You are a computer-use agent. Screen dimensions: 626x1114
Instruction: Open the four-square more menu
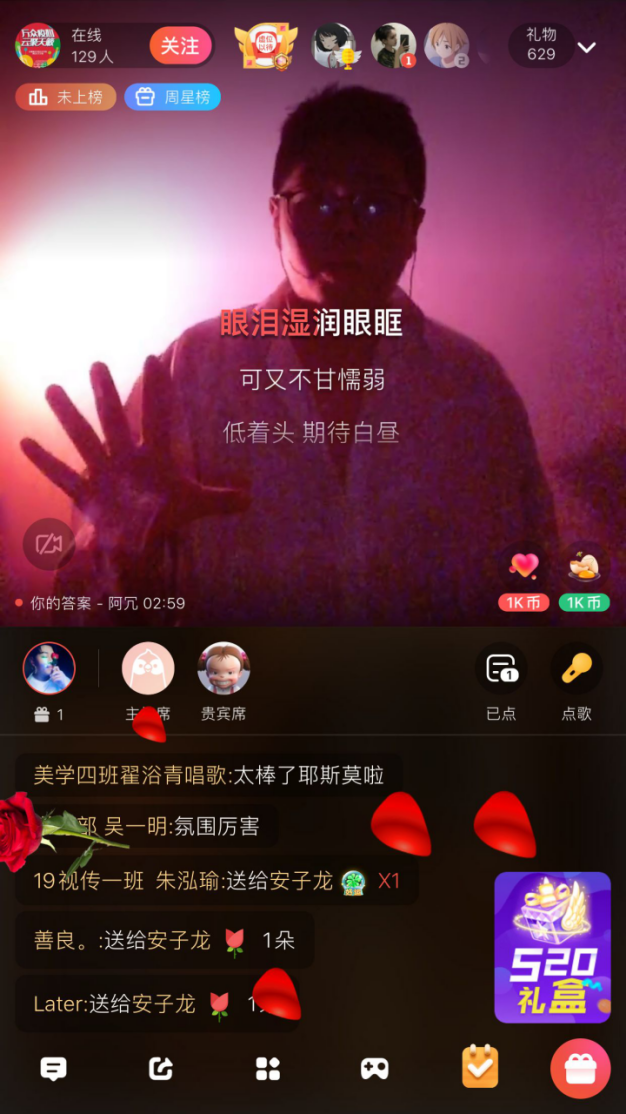click(268, 1069)
